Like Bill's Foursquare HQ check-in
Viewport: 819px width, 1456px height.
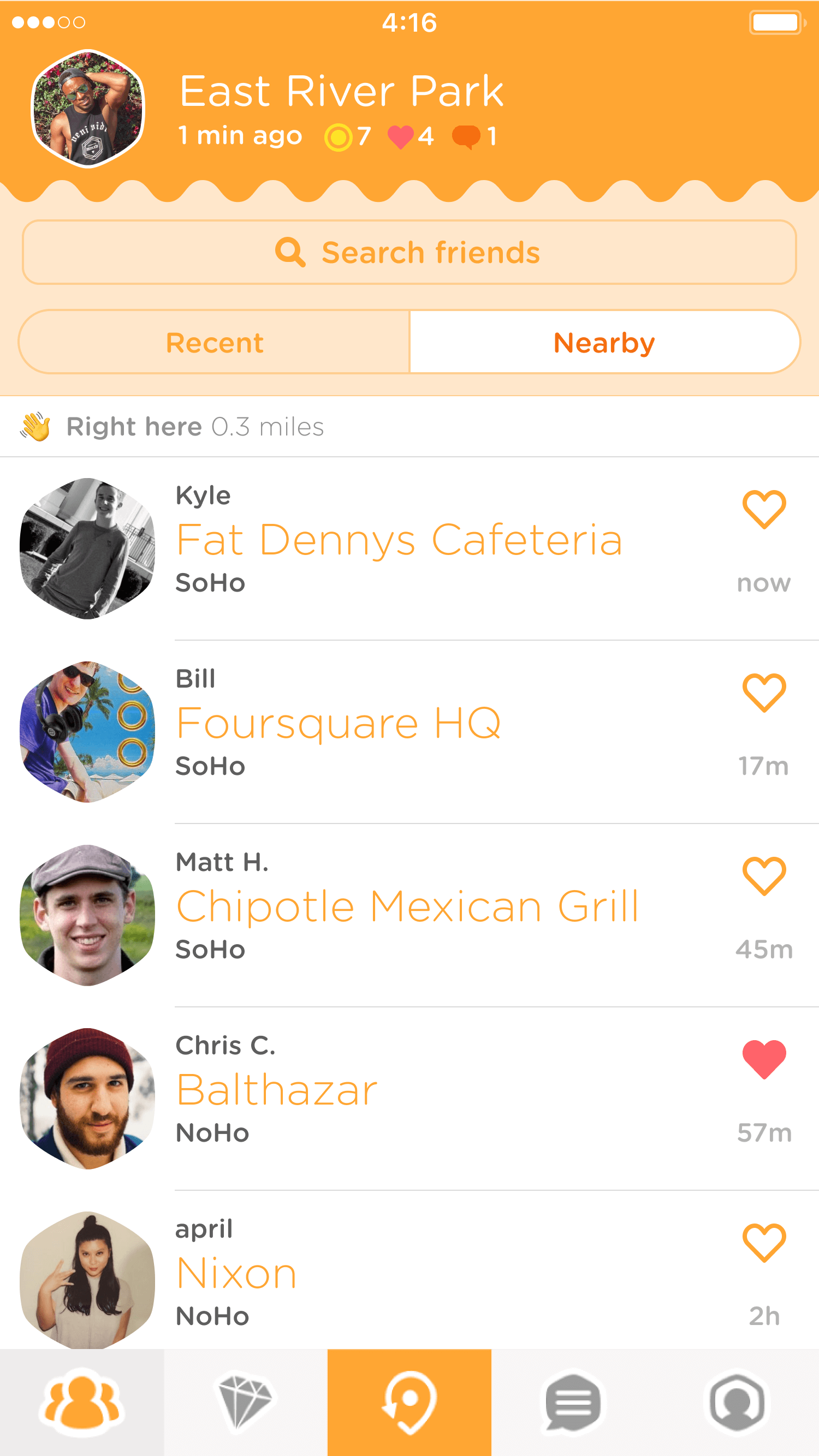763,693
